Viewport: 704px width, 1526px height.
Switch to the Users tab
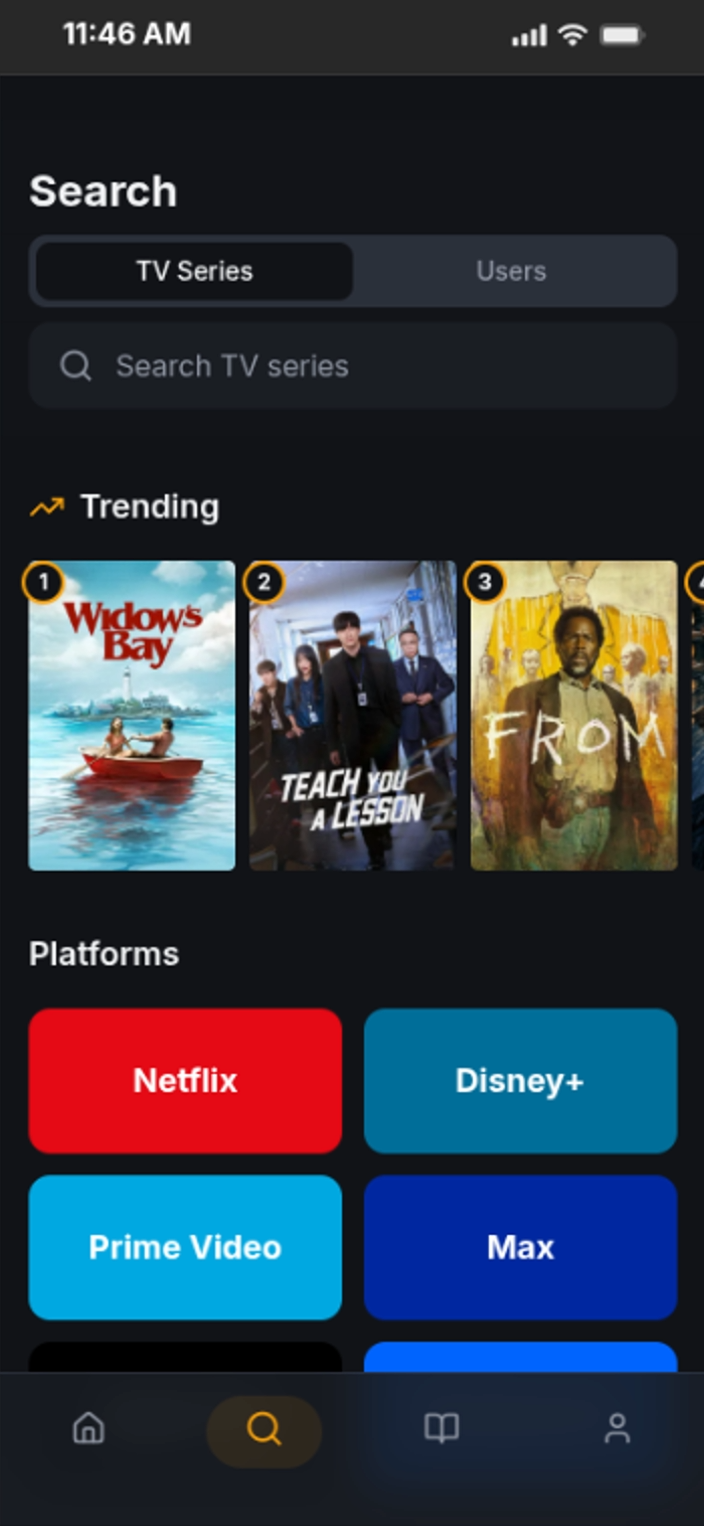[x=511, y=271]
